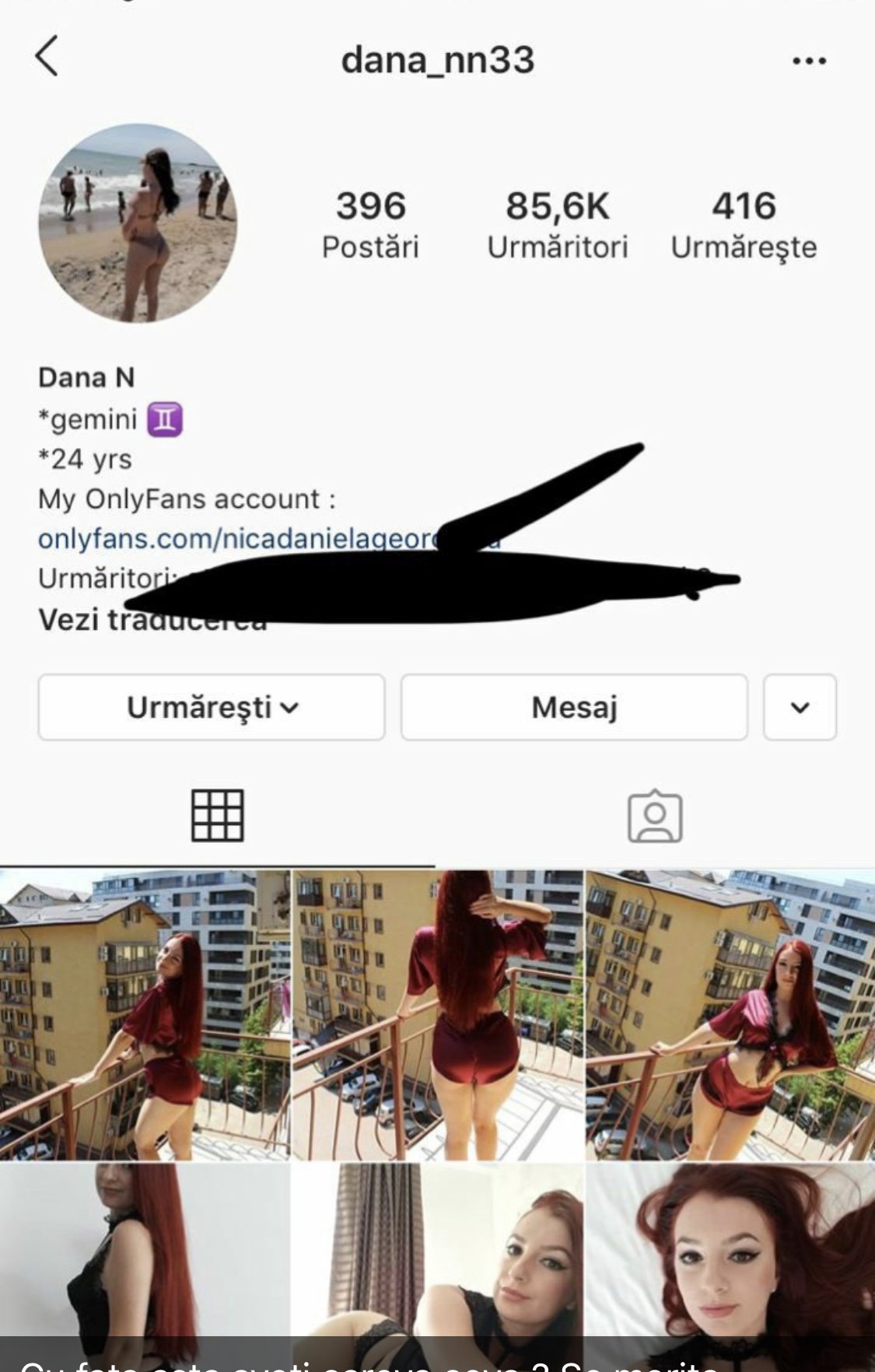Send a message with the Mesaj button
Image resolution: width=875 pixels, height=1372 pixels.
[x=574, y=707]
